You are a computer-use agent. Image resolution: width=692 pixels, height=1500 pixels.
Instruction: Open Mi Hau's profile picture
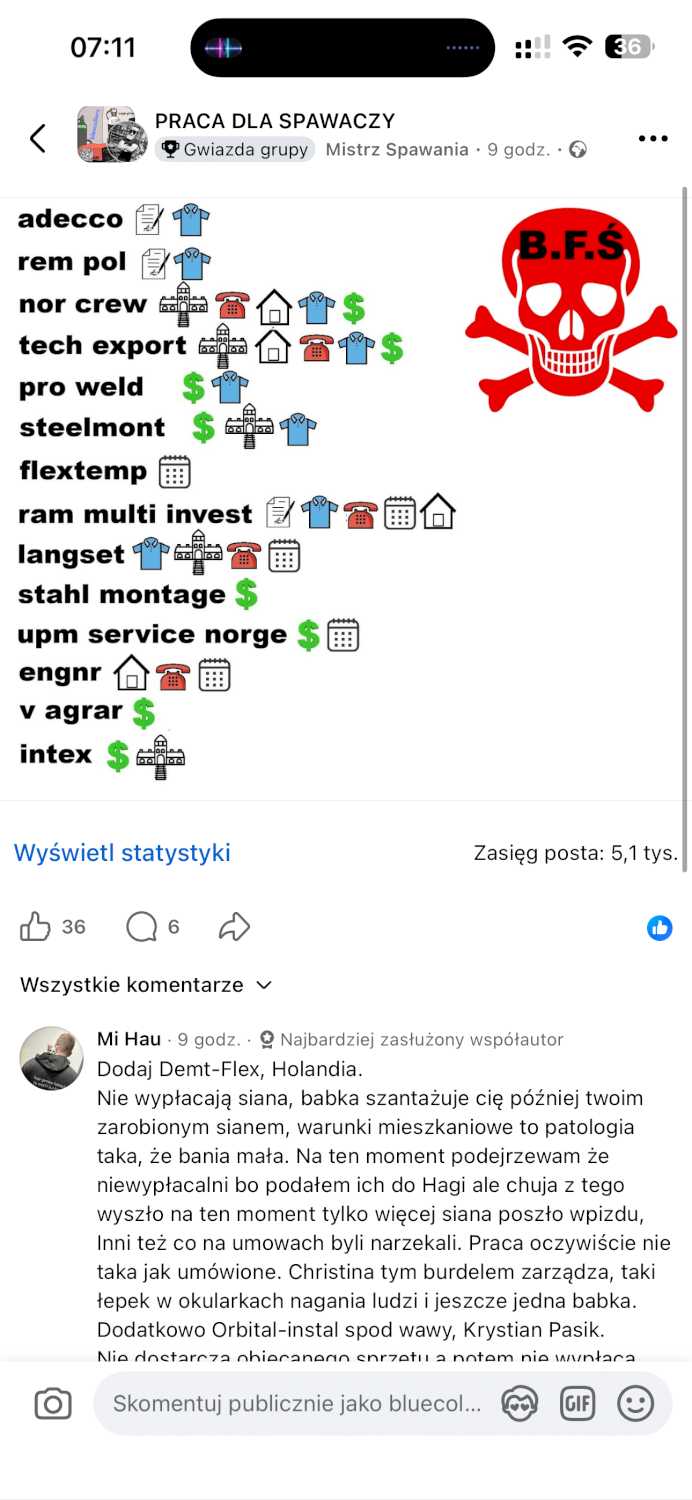52,1057
